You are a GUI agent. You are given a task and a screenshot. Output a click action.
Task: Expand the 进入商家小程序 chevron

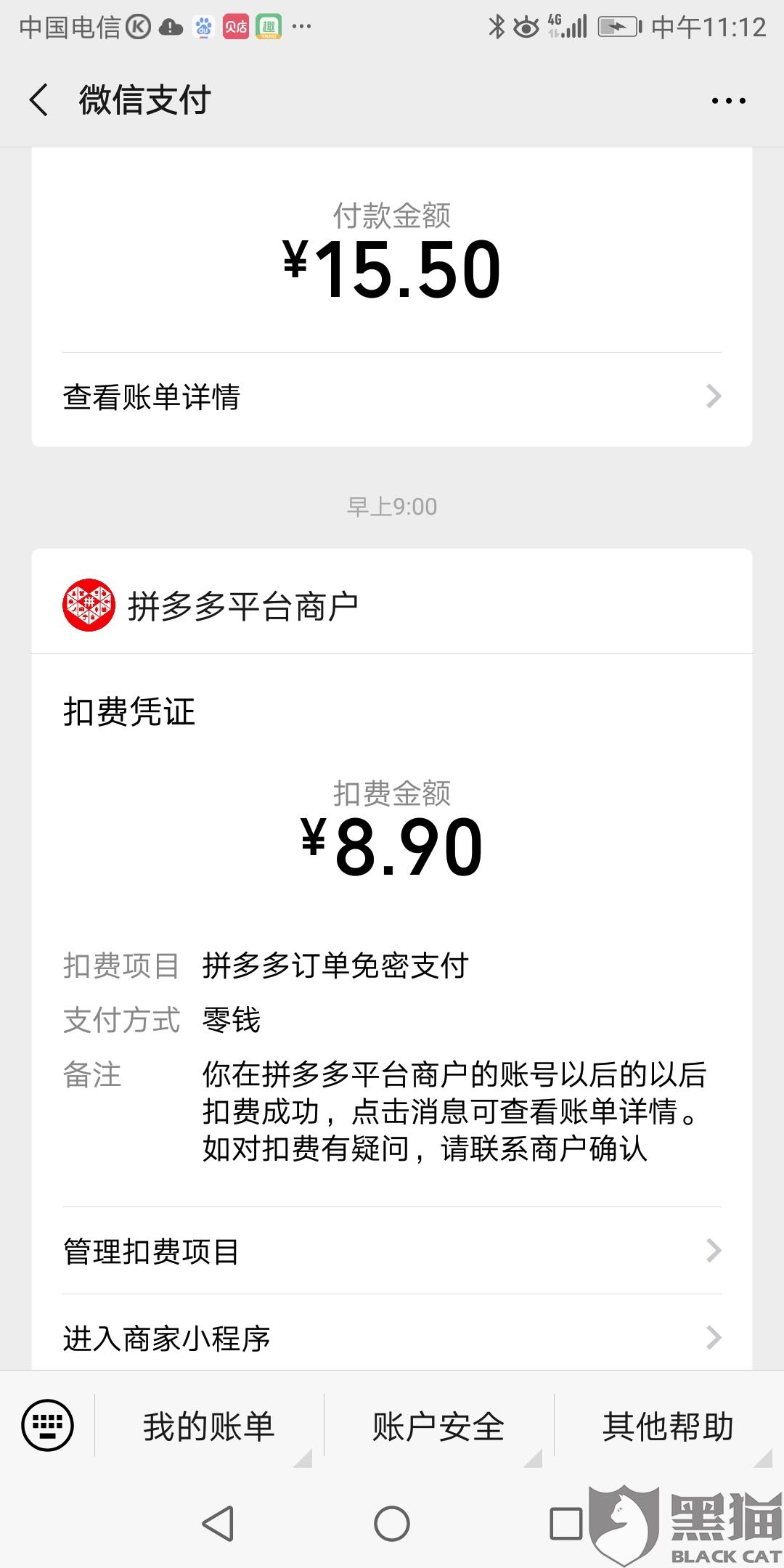716,1337
